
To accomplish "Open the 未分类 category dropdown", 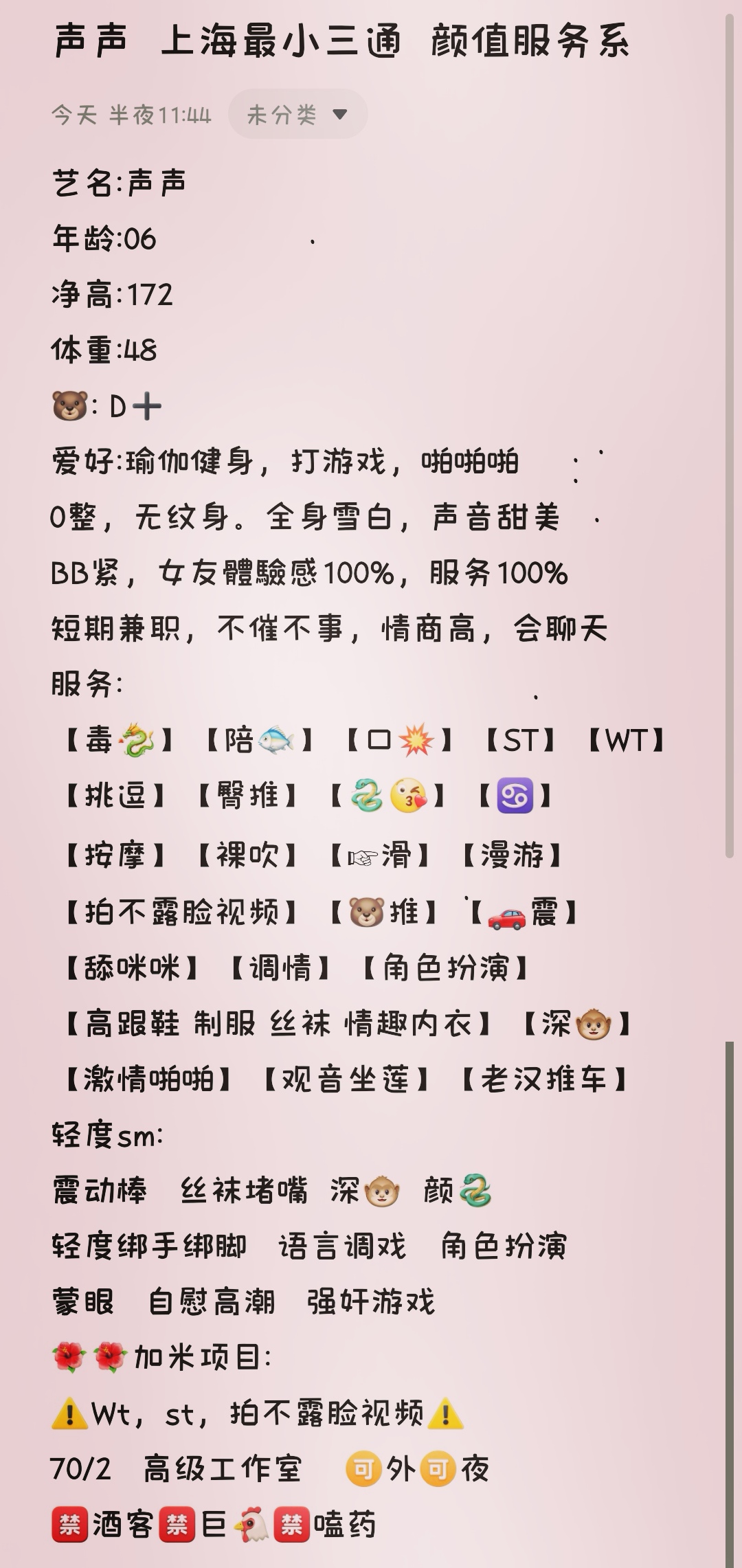I will pos(297,115).
